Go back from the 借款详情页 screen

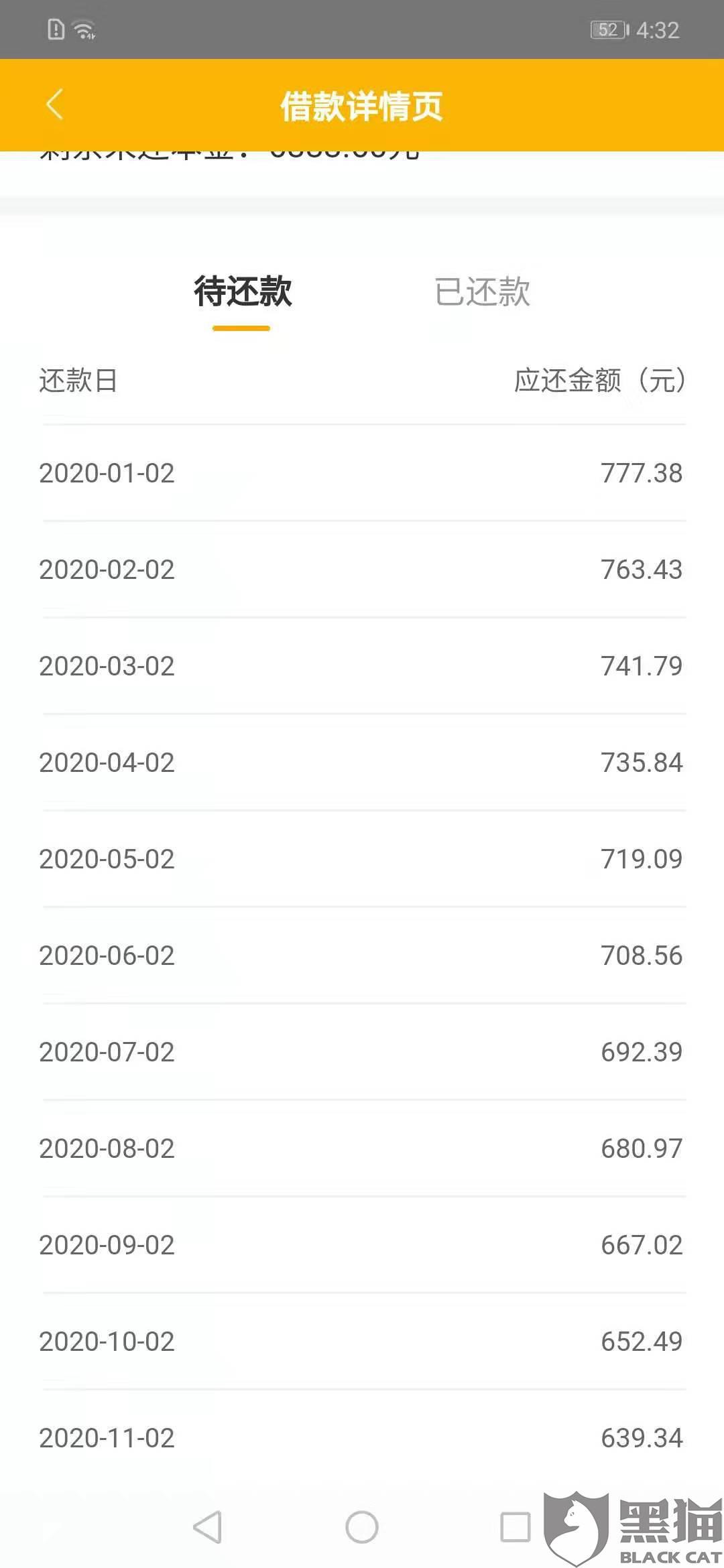54,105
